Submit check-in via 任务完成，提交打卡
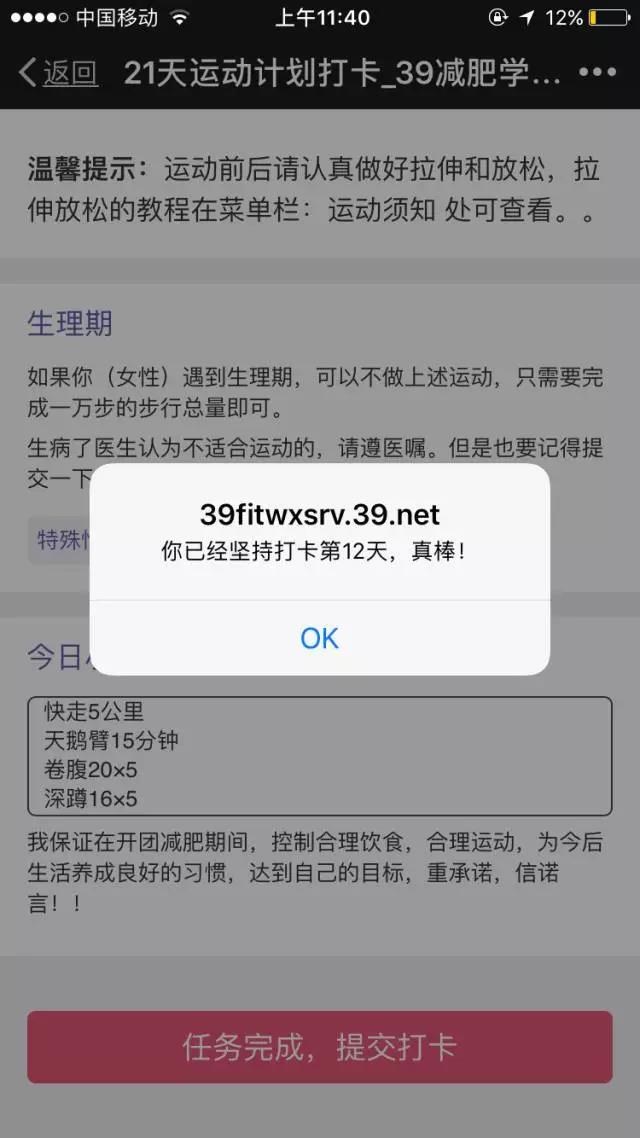This screenshot has width=640, height=1138. point(320,1047)
